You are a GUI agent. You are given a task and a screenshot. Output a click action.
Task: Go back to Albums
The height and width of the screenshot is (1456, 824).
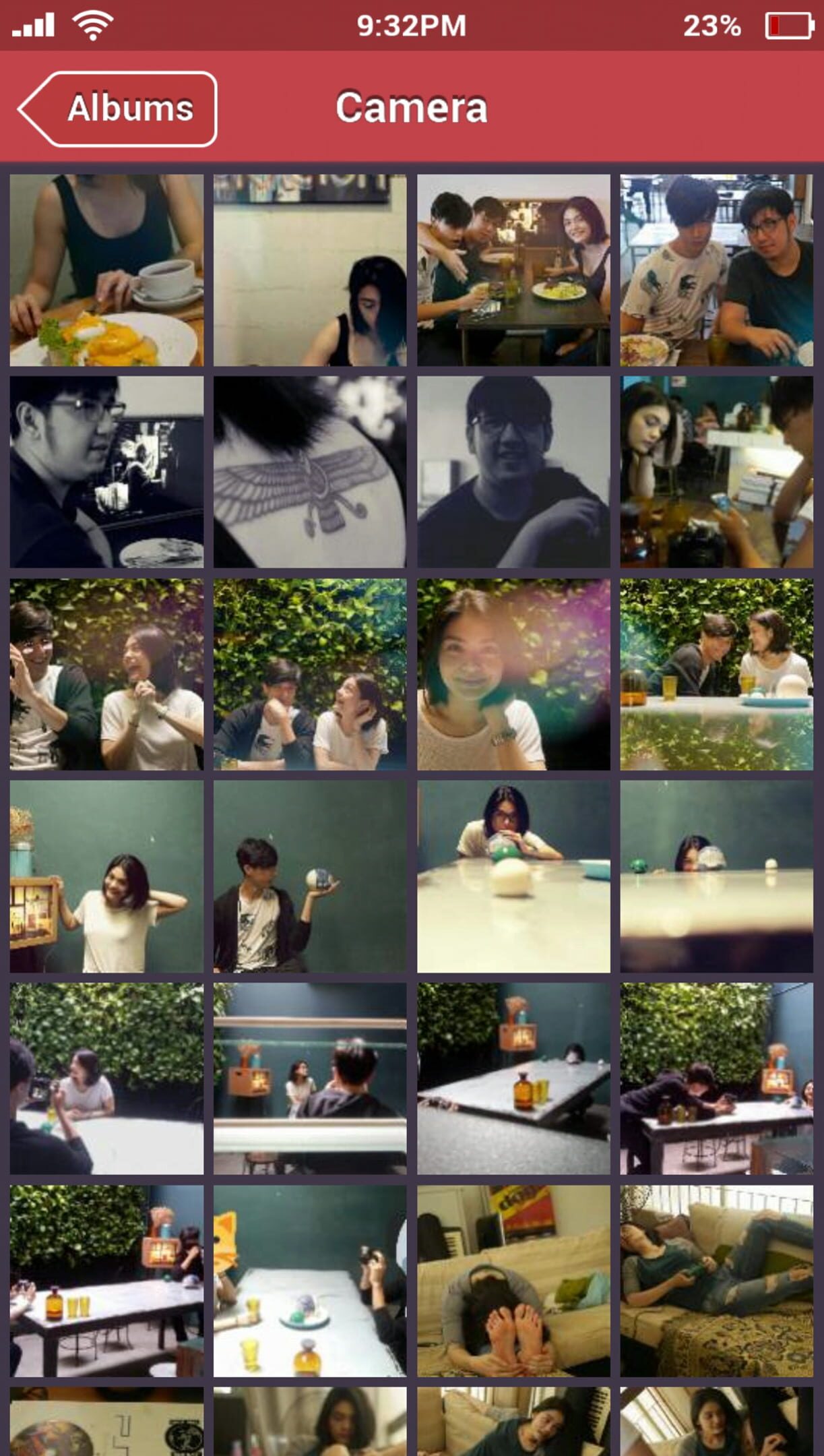tap(118, 109)
